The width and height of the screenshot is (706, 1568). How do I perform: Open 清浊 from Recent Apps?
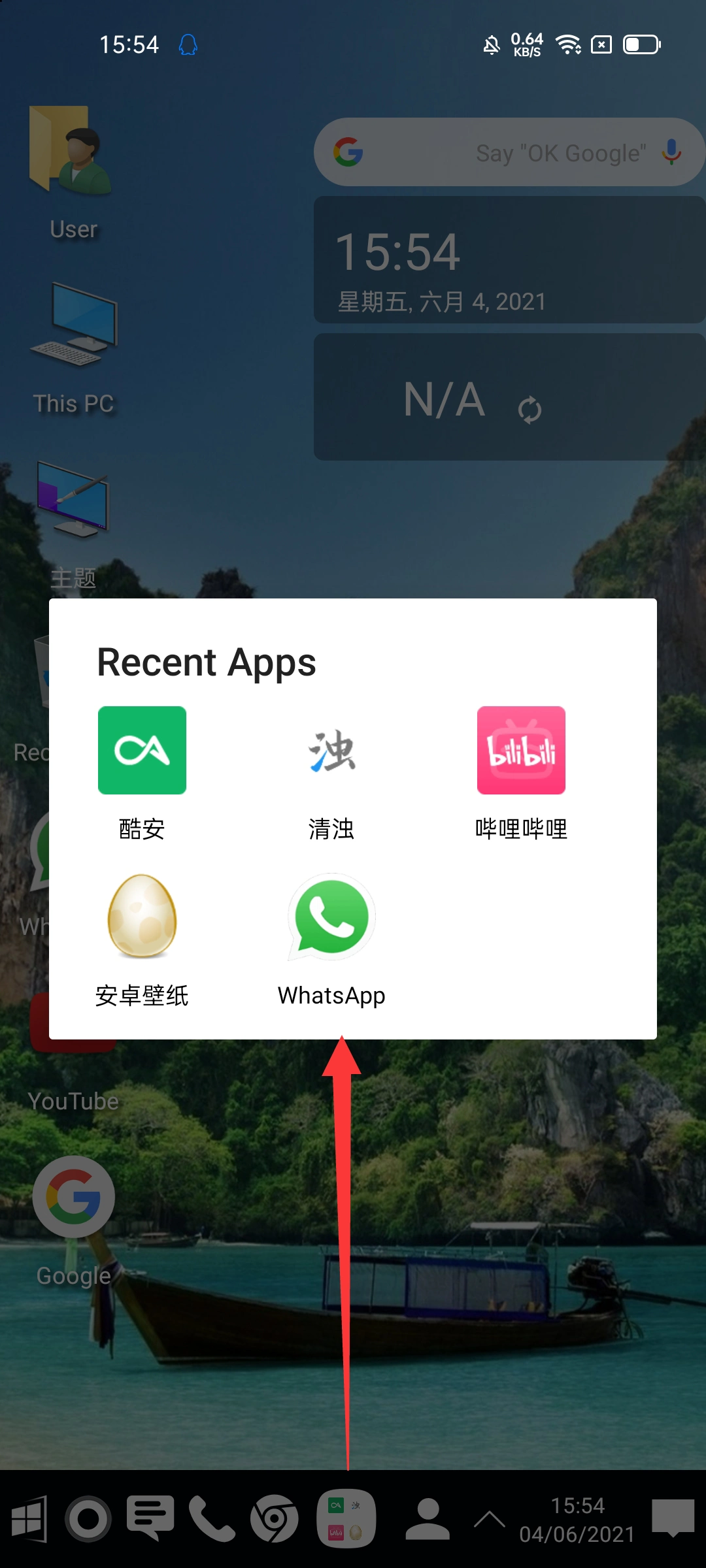coord(331,751)
